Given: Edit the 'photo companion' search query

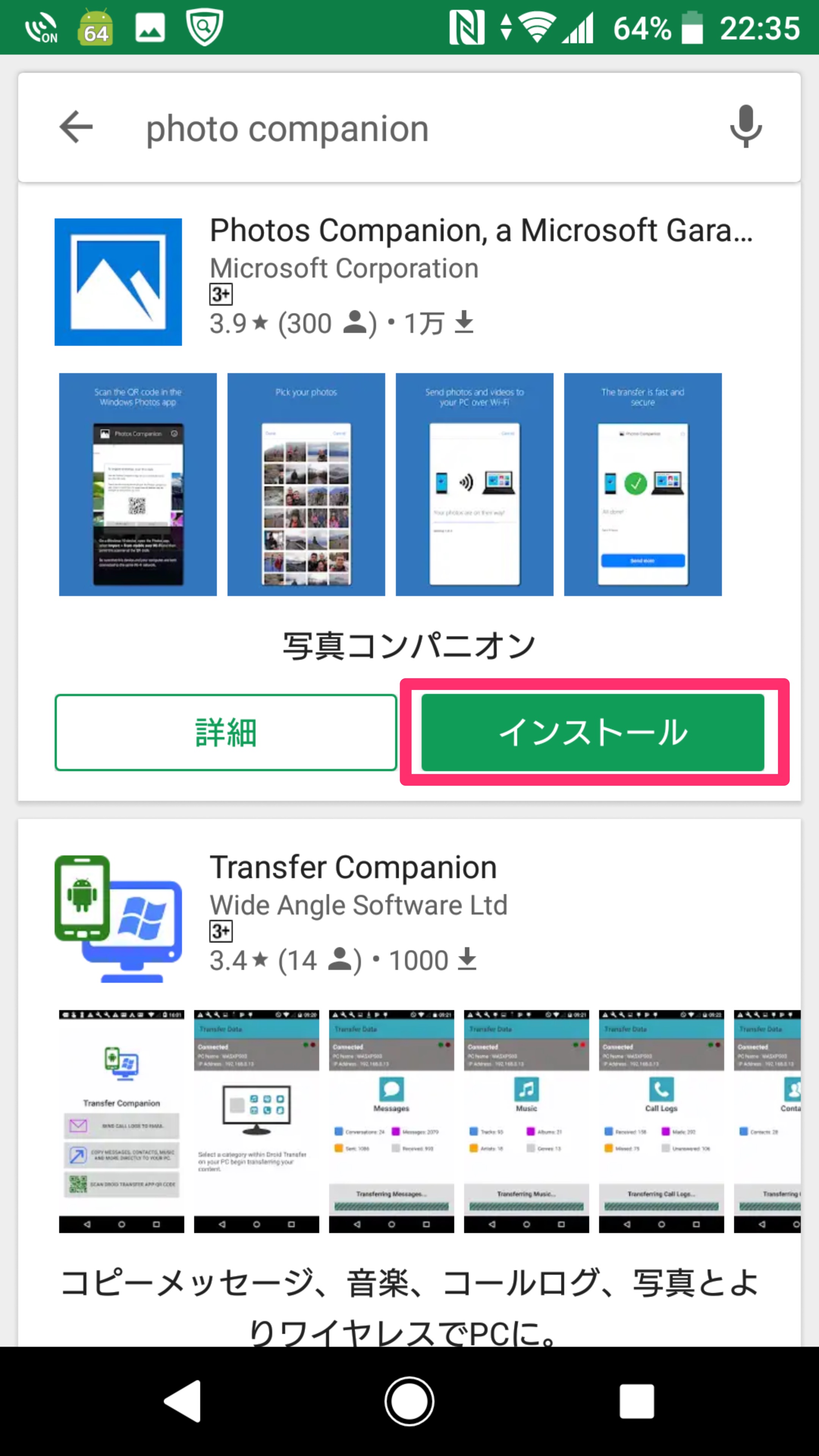Looking at the screenshot, I should (x=287, y=128).
